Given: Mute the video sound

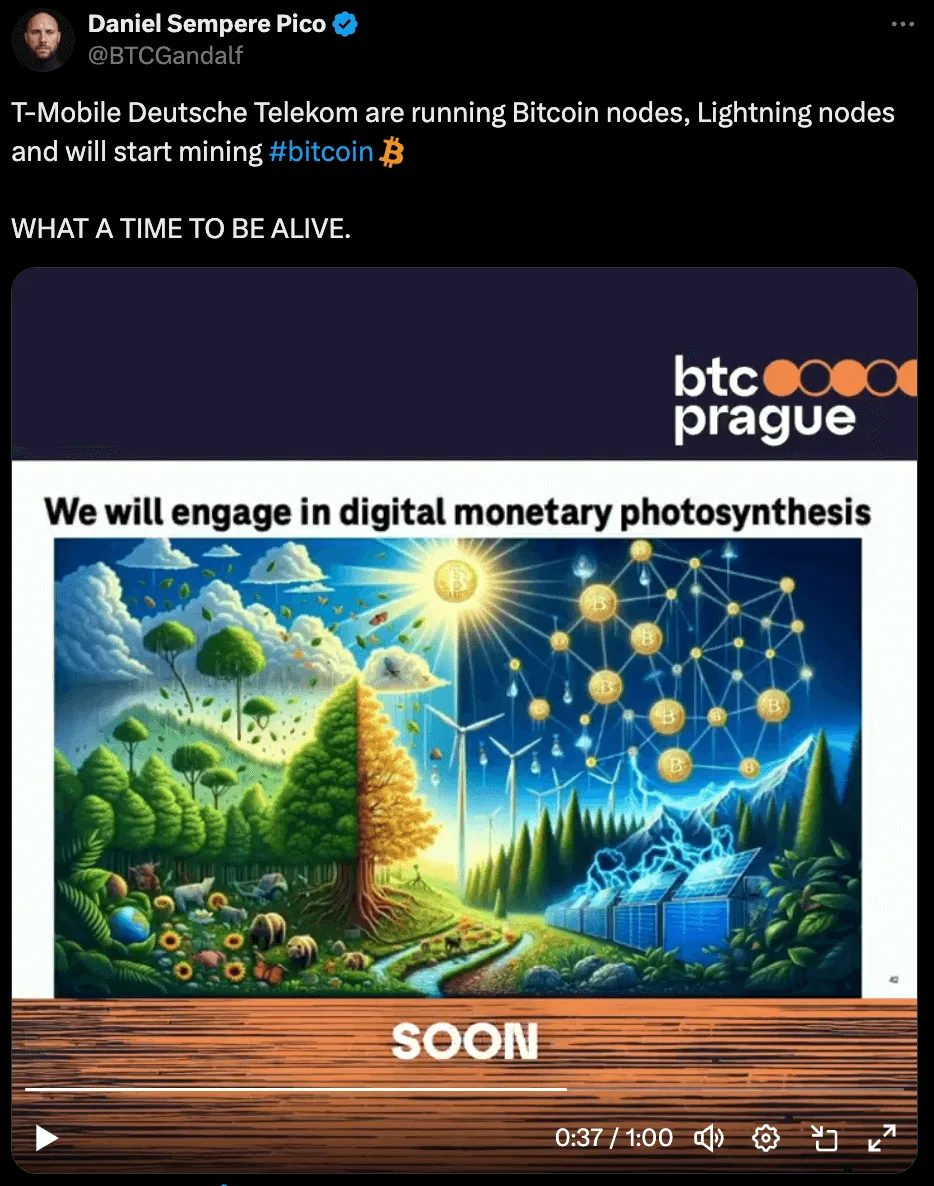Looking at the screenshot, I should coord(709,1138).
